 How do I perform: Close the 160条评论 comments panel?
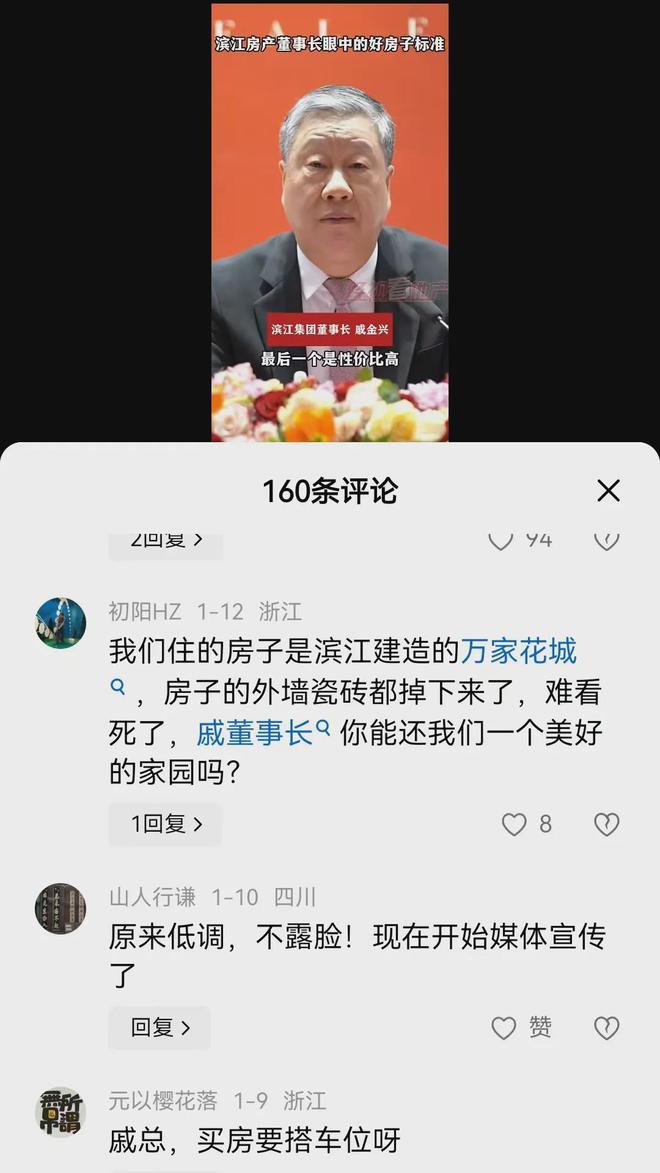coord(608,490)
